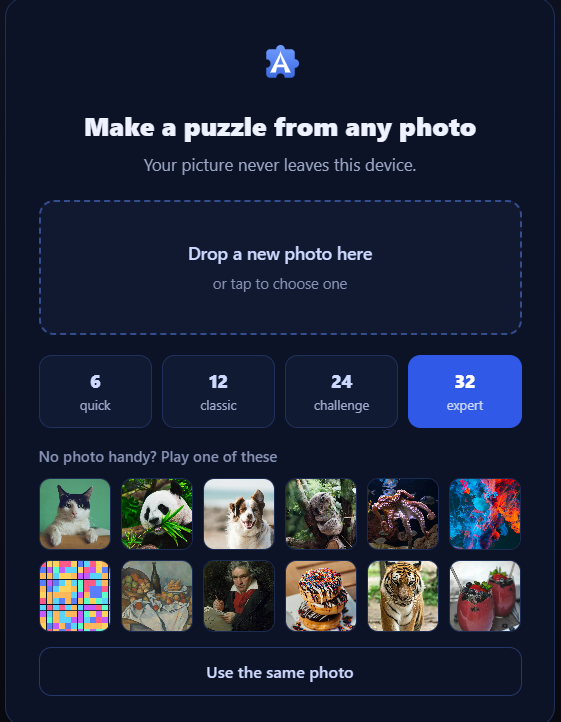Select the Beethoven portrait painting

click(x=239, y=596)
